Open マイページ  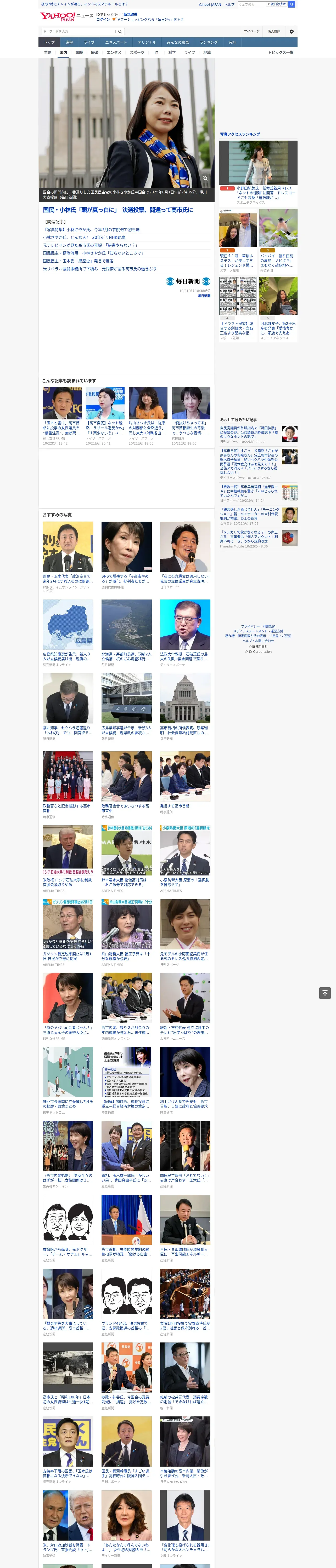251,31
